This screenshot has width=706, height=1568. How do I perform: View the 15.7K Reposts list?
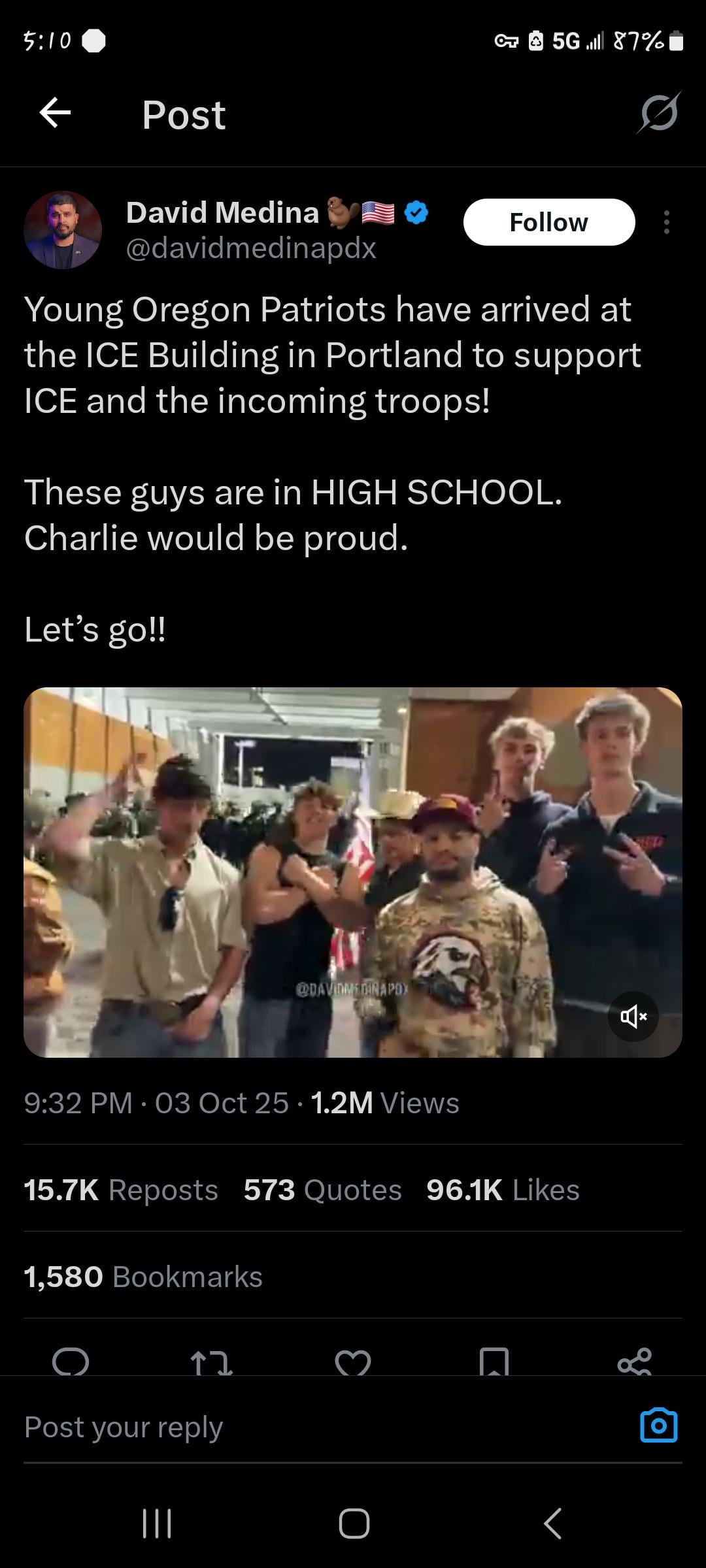[121, 1190]
